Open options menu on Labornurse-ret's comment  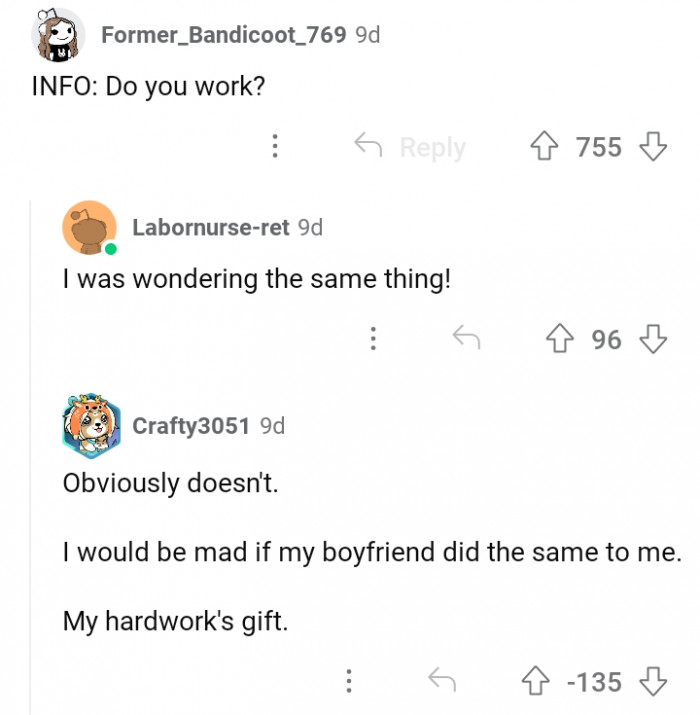[x=373, y=340]
